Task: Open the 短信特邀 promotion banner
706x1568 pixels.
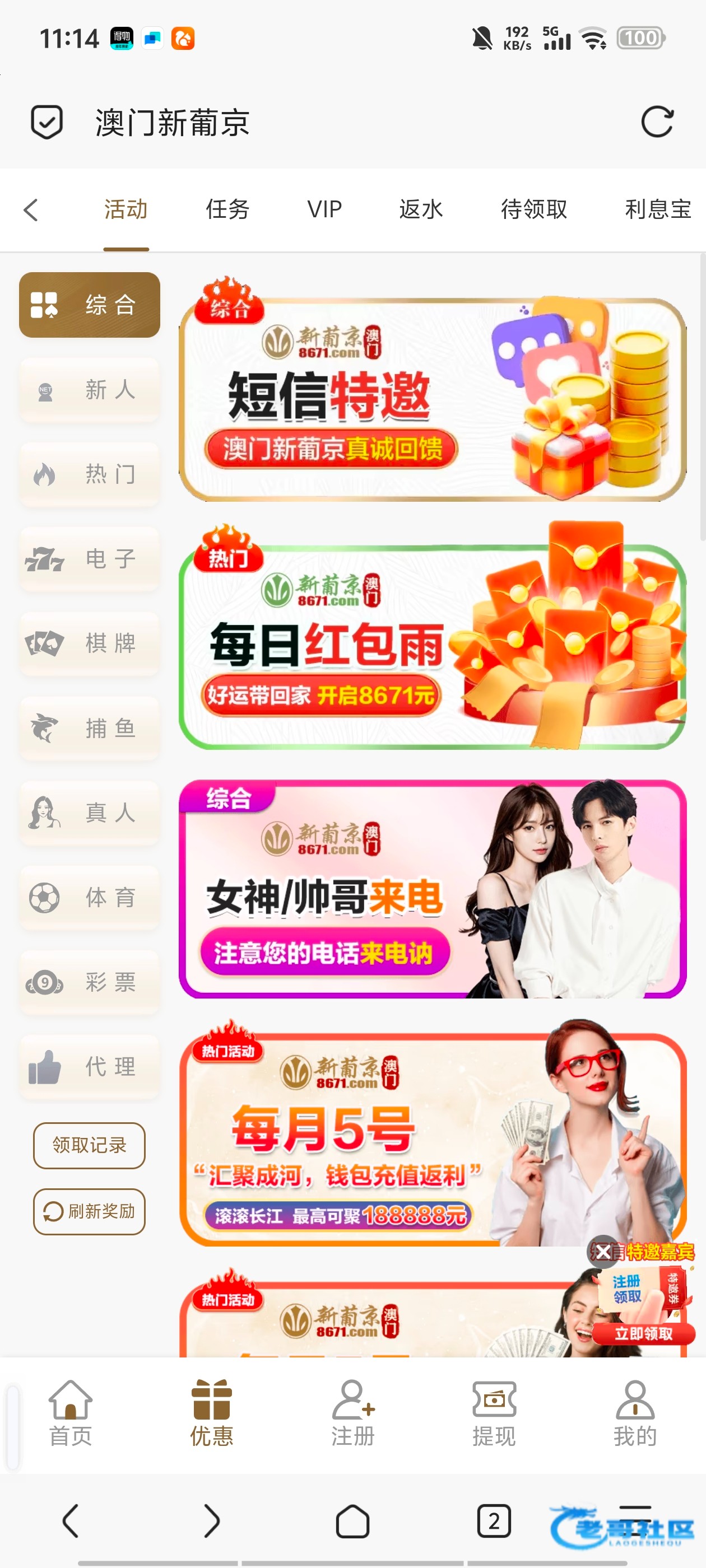Action: [x=433, y=399]
